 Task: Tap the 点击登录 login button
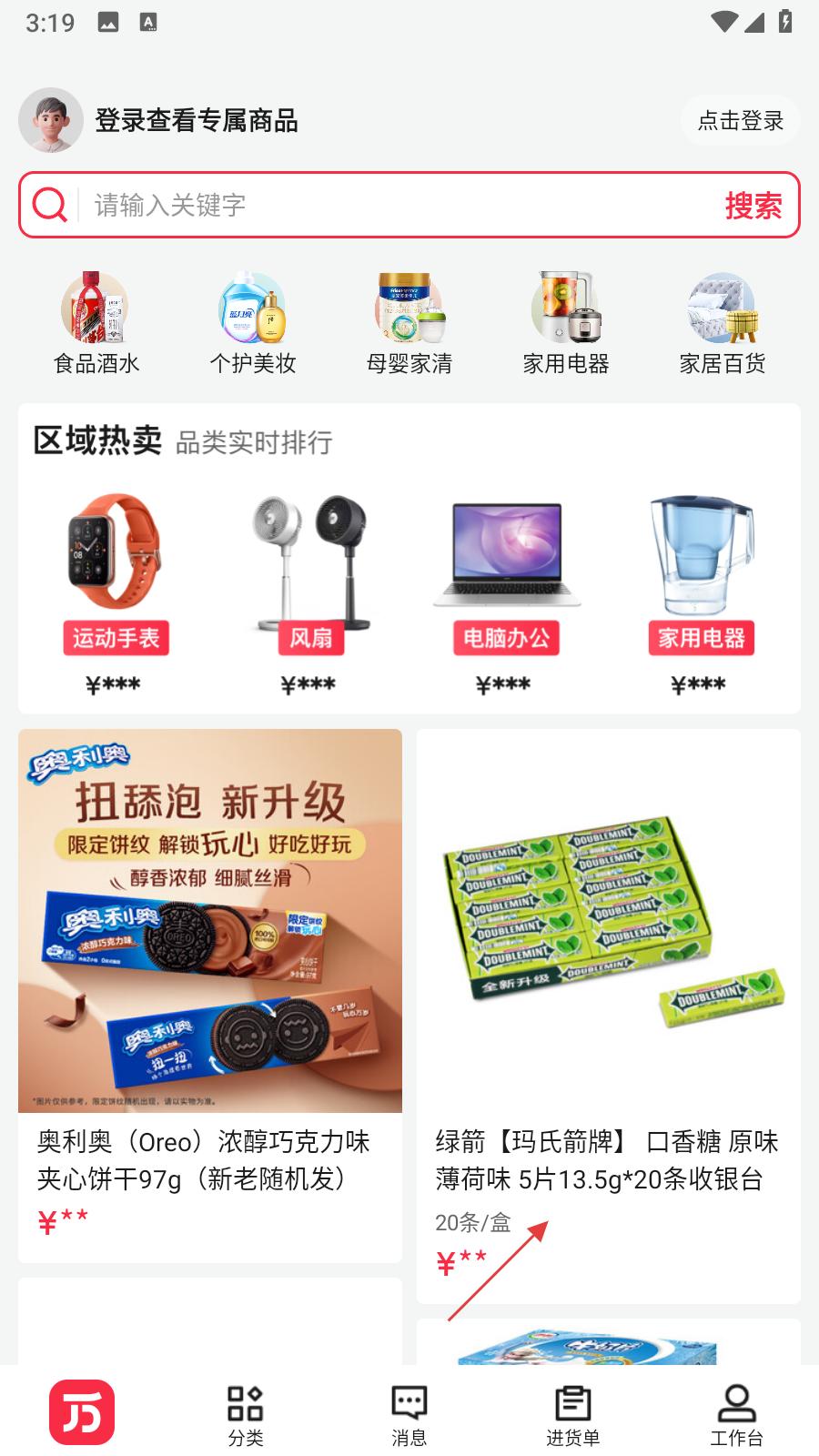click(740, 120)
